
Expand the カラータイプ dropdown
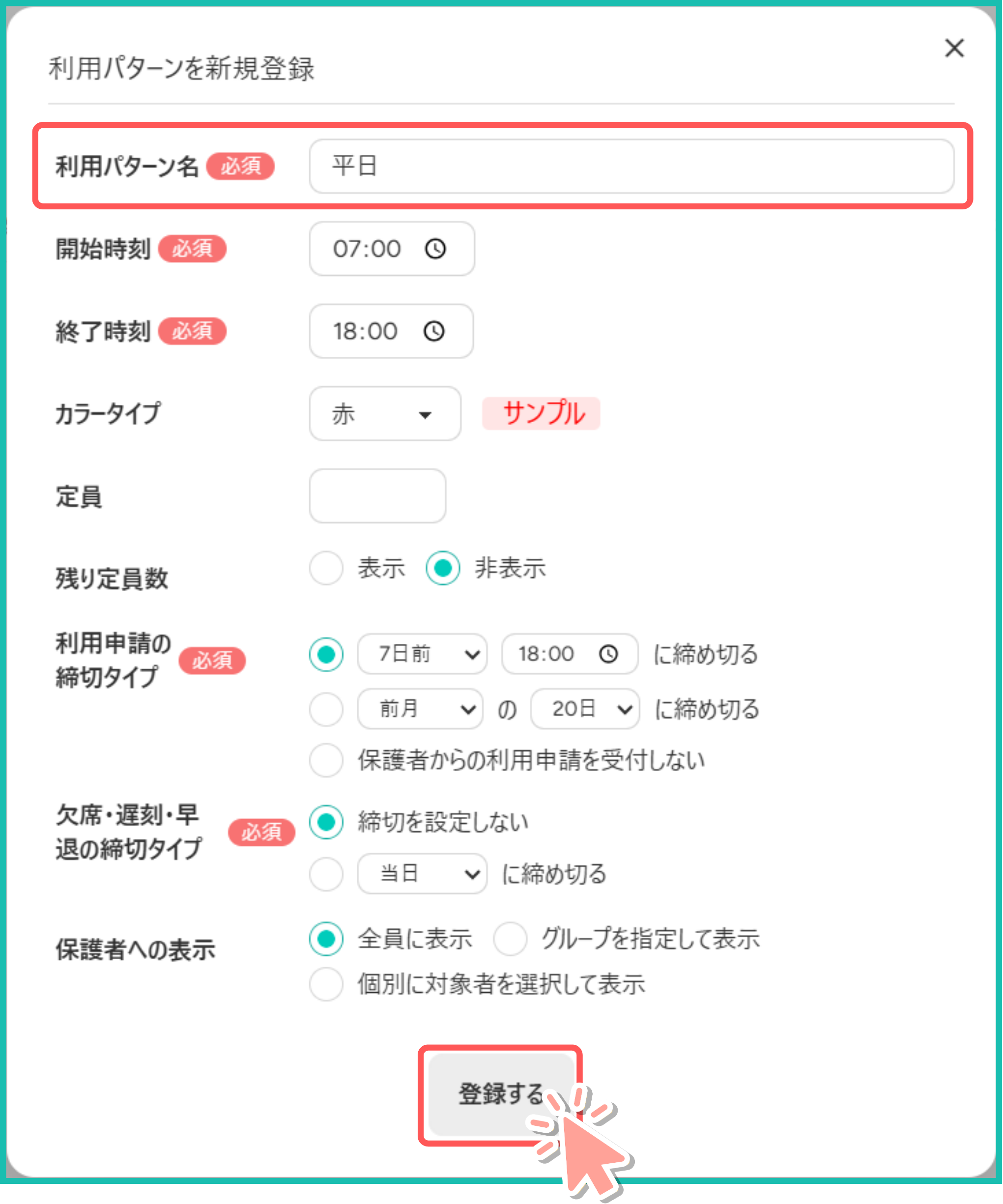point(385,414)
